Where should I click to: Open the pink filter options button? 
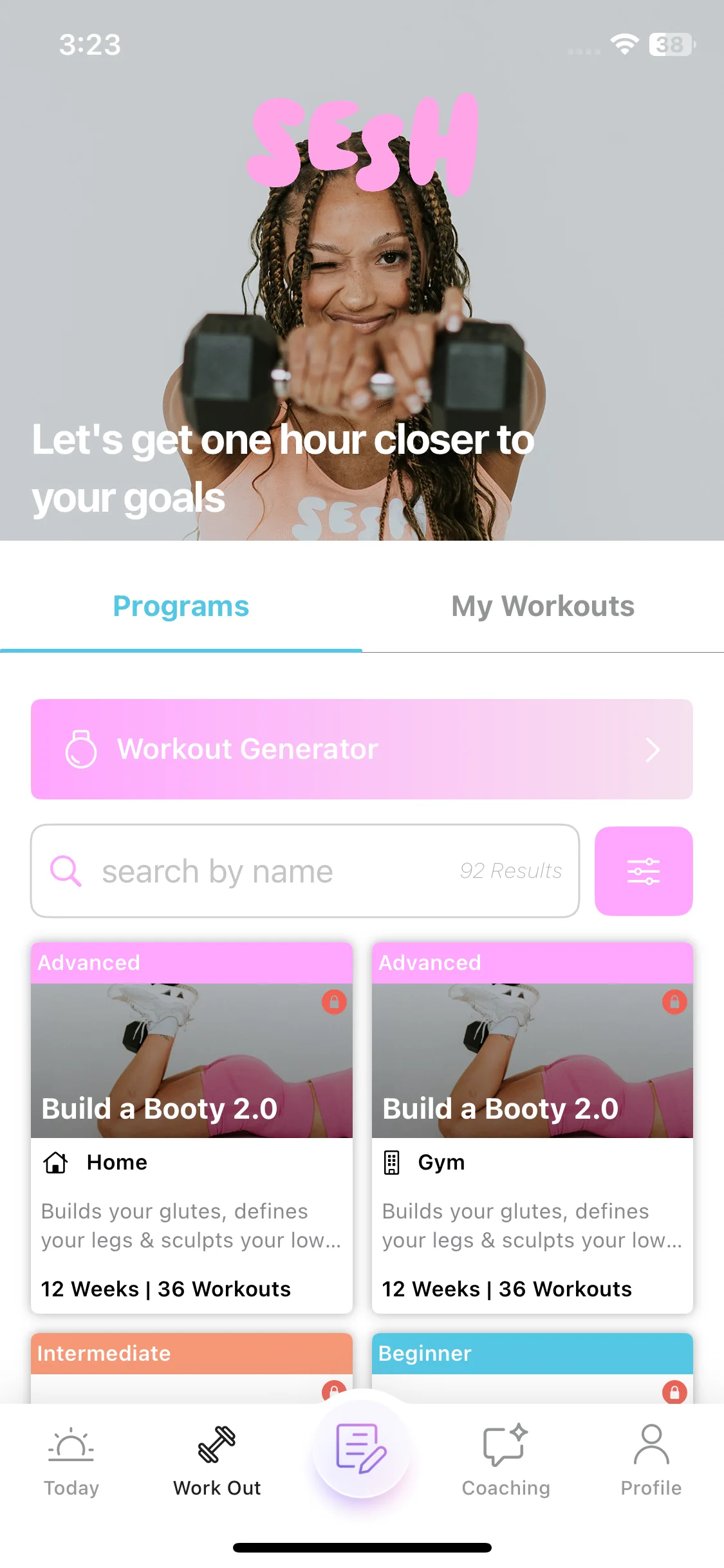[x=644, y=871]
